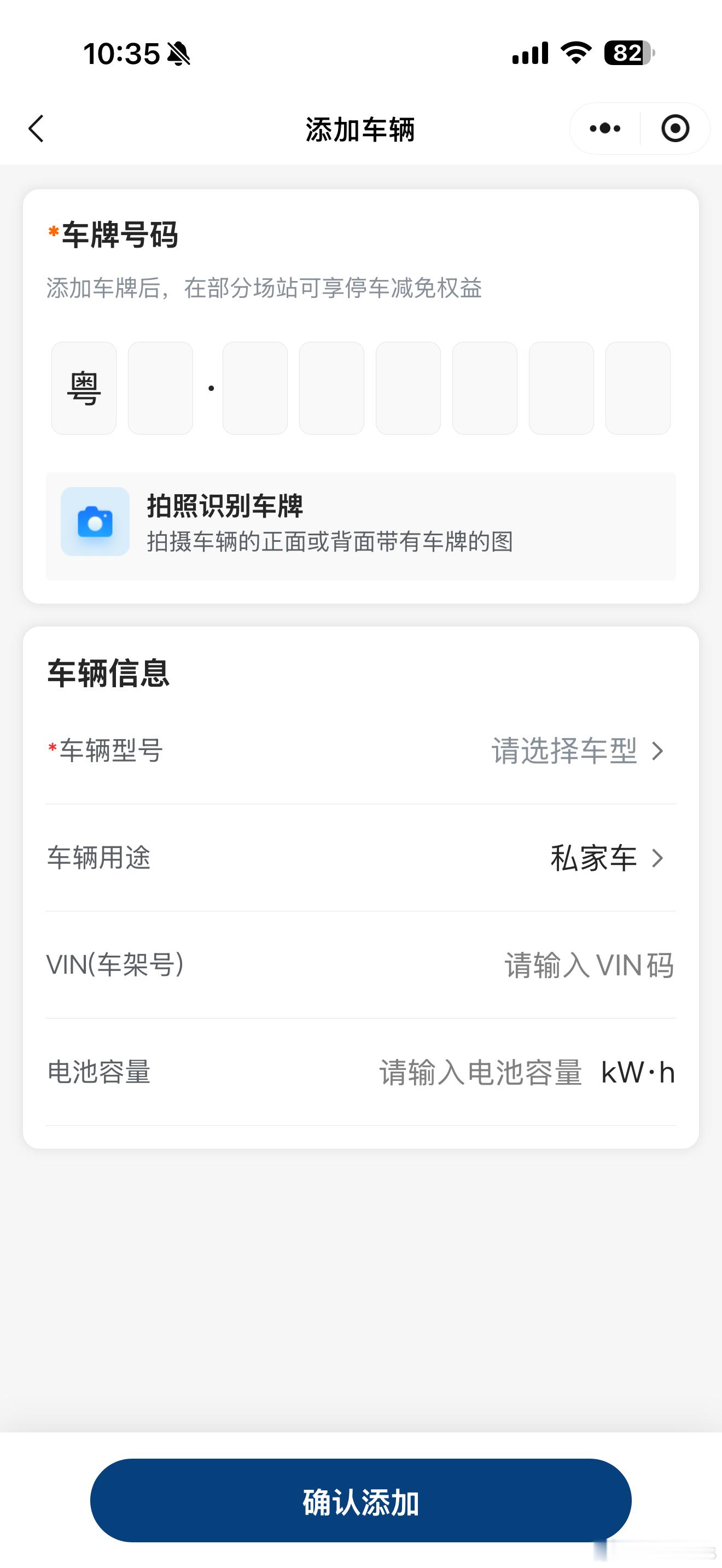Open 拍照识别车牌 to scan the plate
This screenshot has width=722, height=1568.
(x=361, y=526)
